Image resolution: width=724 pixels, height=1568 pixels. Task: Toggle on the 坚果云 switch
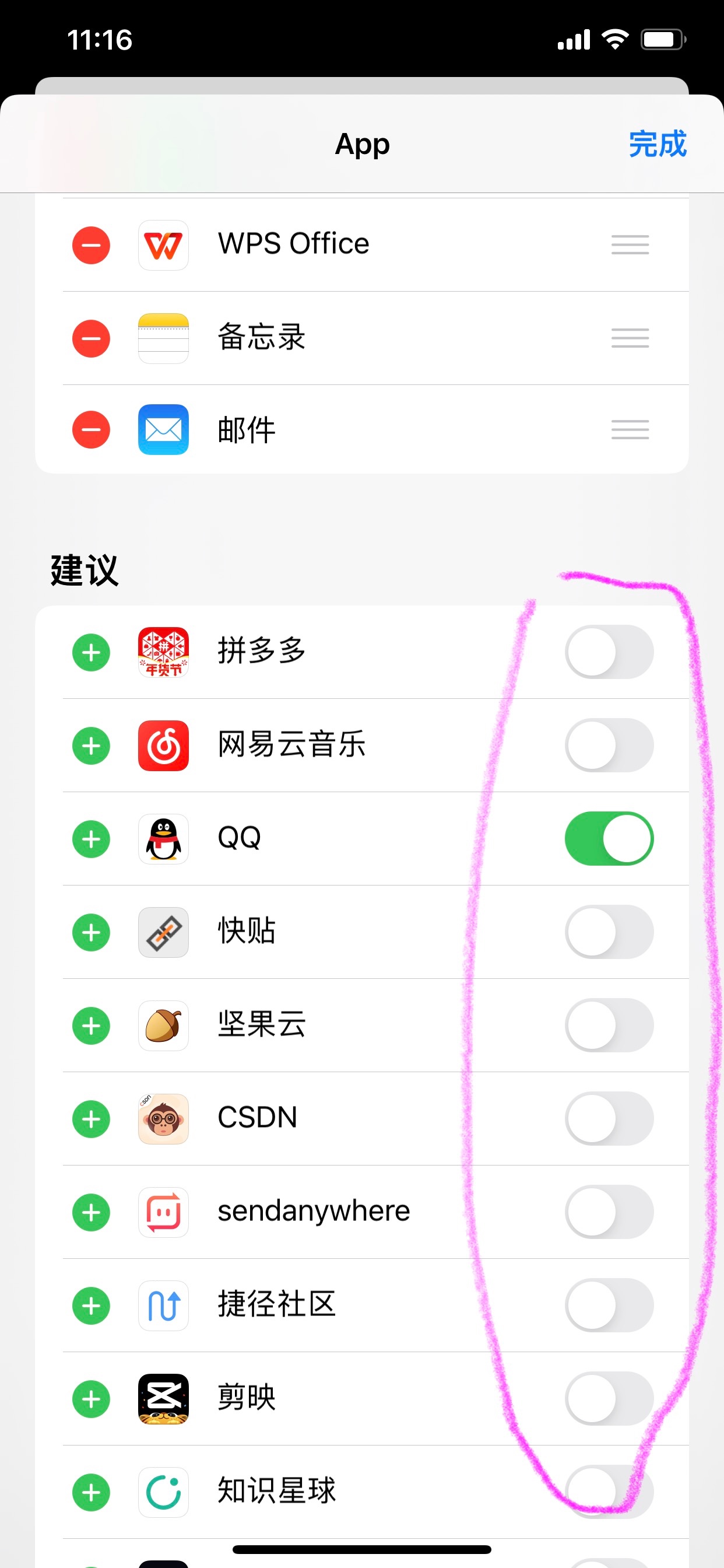tap(609, 1025)
